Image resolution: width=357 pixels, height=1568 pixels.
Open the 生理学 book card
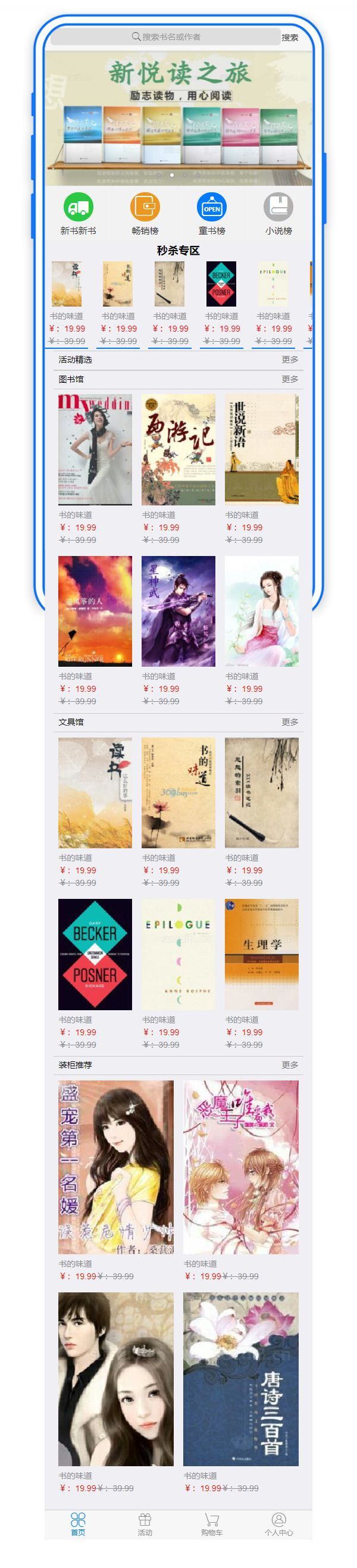(262, 954)
